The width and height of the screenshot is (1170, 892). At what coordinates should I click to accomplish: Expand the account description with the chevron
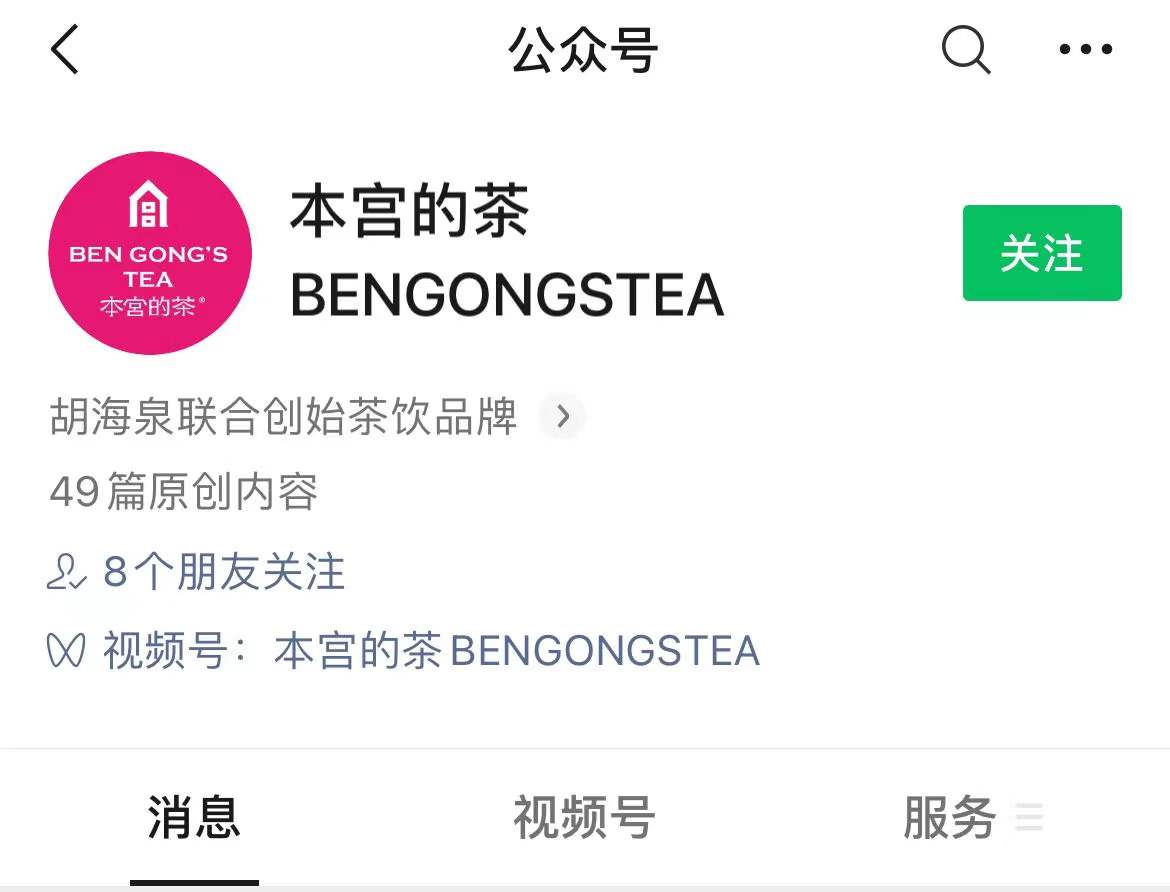click(x=562, y=417)
